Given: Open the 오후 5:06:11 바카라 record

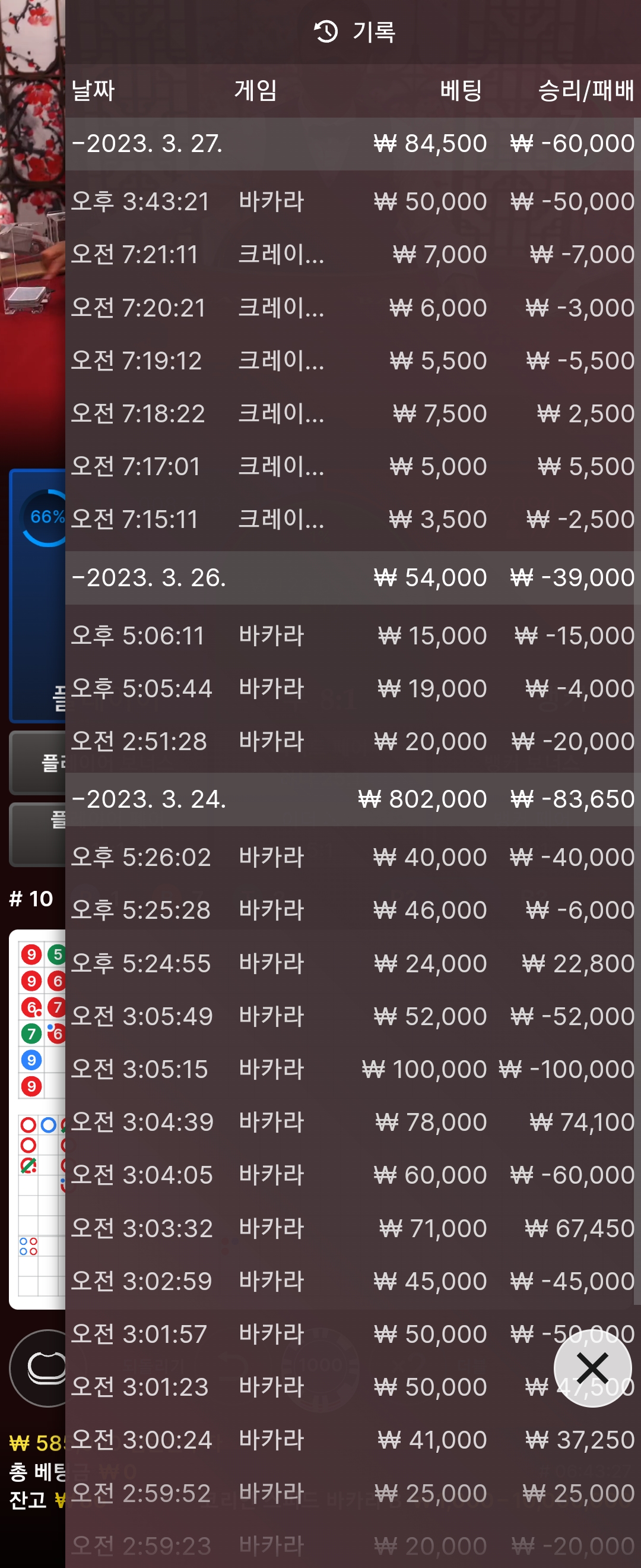Looking at the screenshot, I should [353, 636].
